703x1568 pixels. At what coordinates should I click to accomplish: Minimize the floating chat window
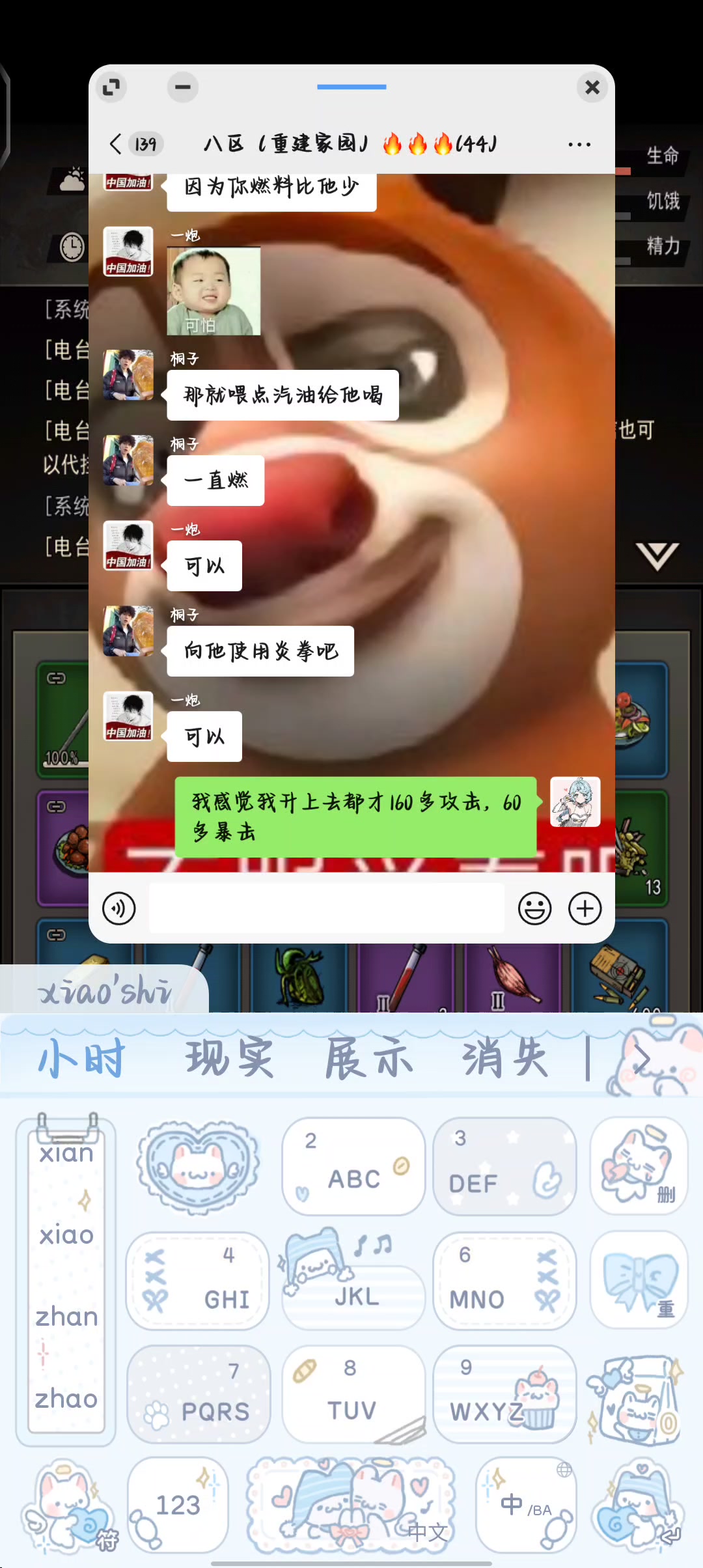[183, 87]
